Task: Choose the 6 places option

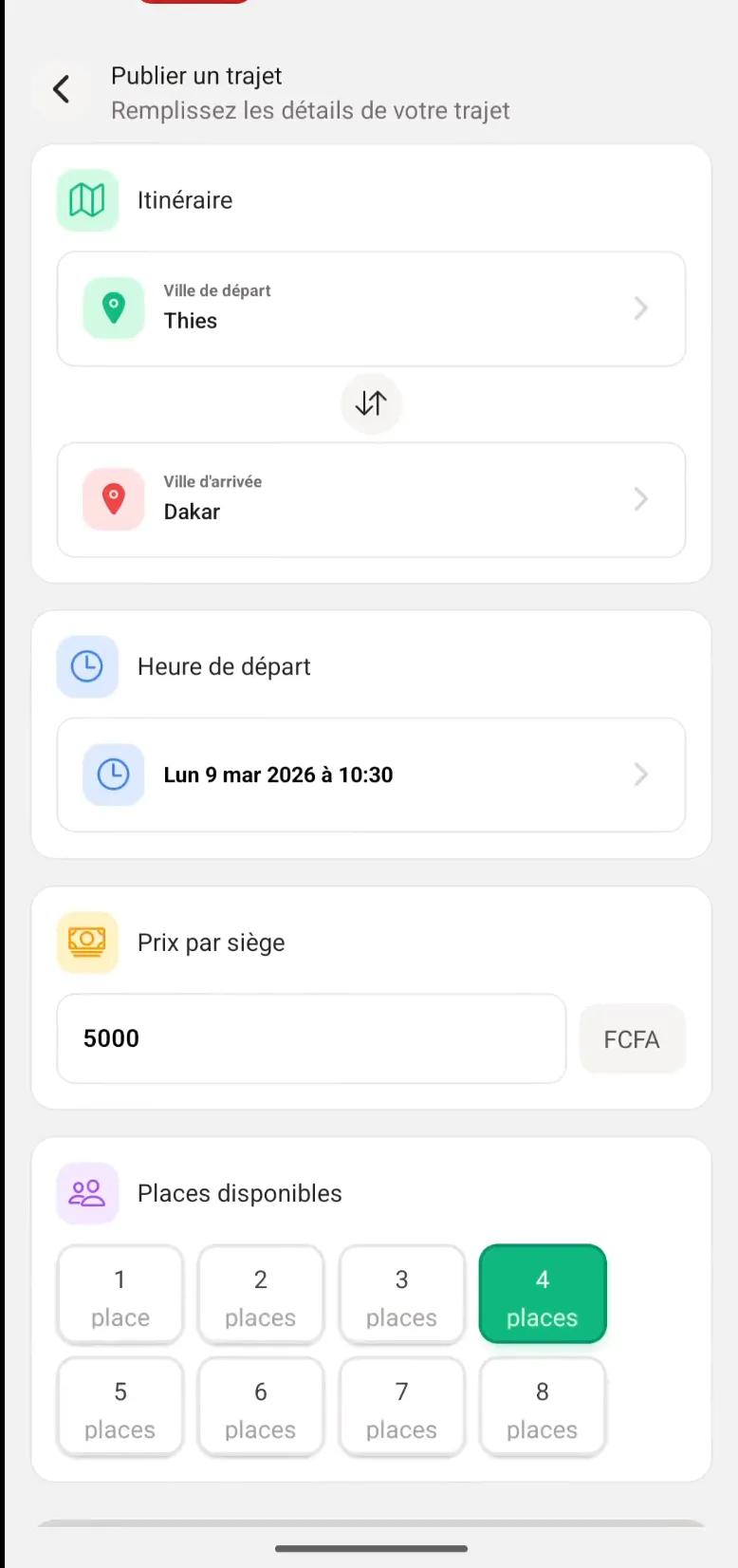Action: pyautogui.click(x=261, y=1407)
